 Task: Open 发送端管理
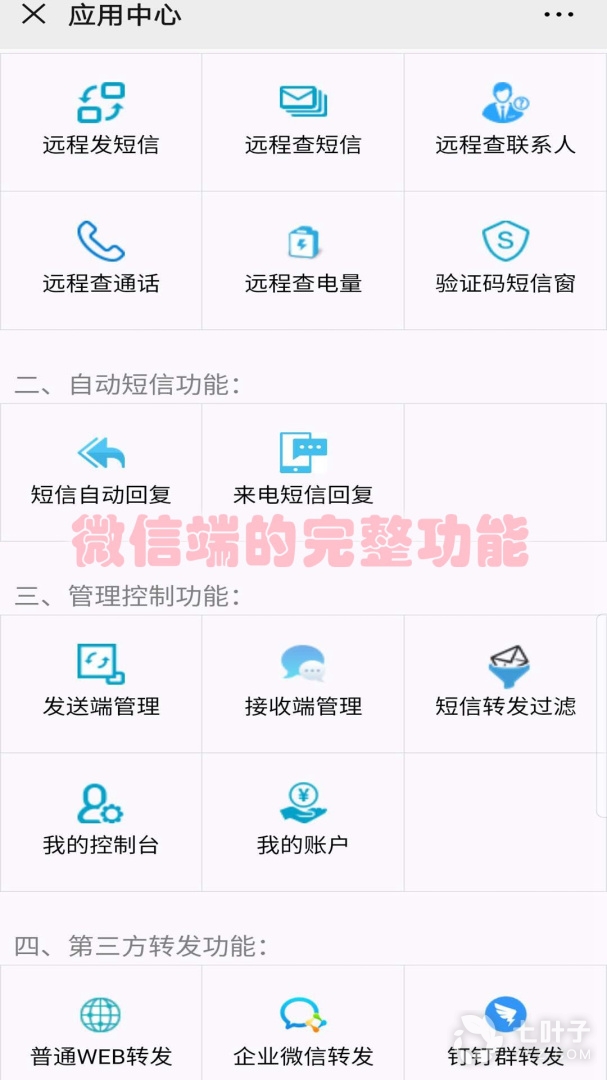pyautogui.click(x=101, y=682)
